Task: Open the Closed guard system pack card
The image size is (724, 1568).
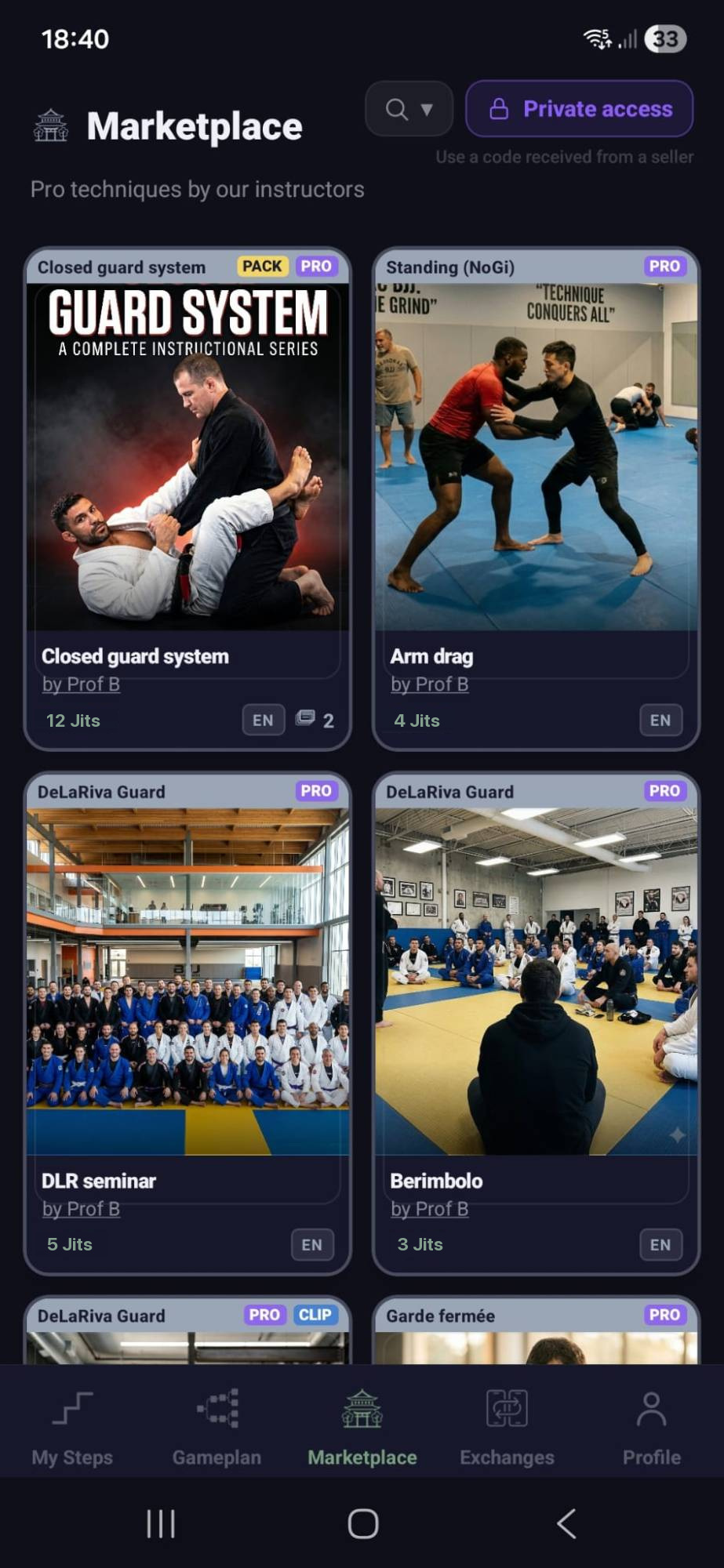Action: pyautogui.click(x=187, y=499)
